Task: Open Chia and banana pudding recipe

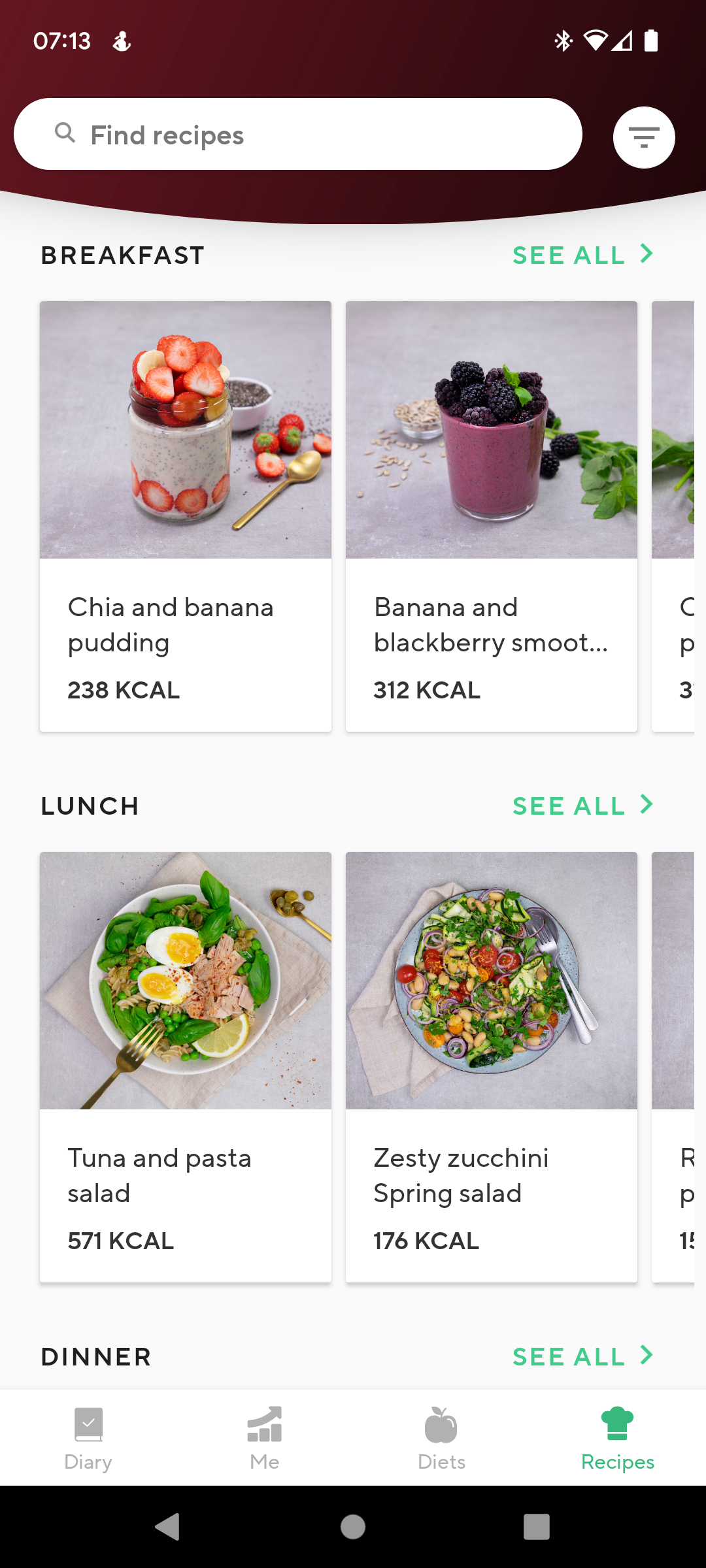Action: point(186,516)
